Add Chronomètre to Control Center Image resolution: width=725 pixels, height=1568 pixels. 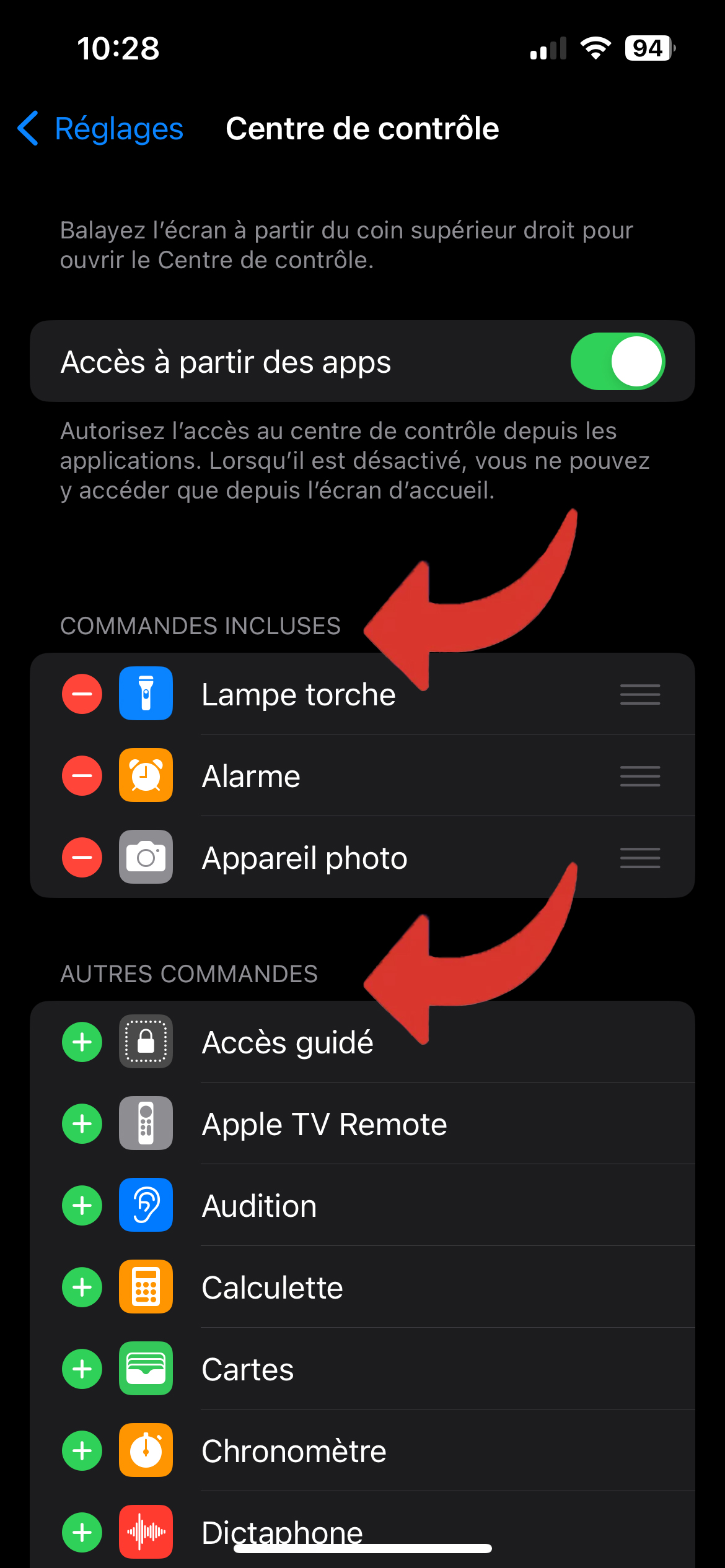coord(82,1451)
